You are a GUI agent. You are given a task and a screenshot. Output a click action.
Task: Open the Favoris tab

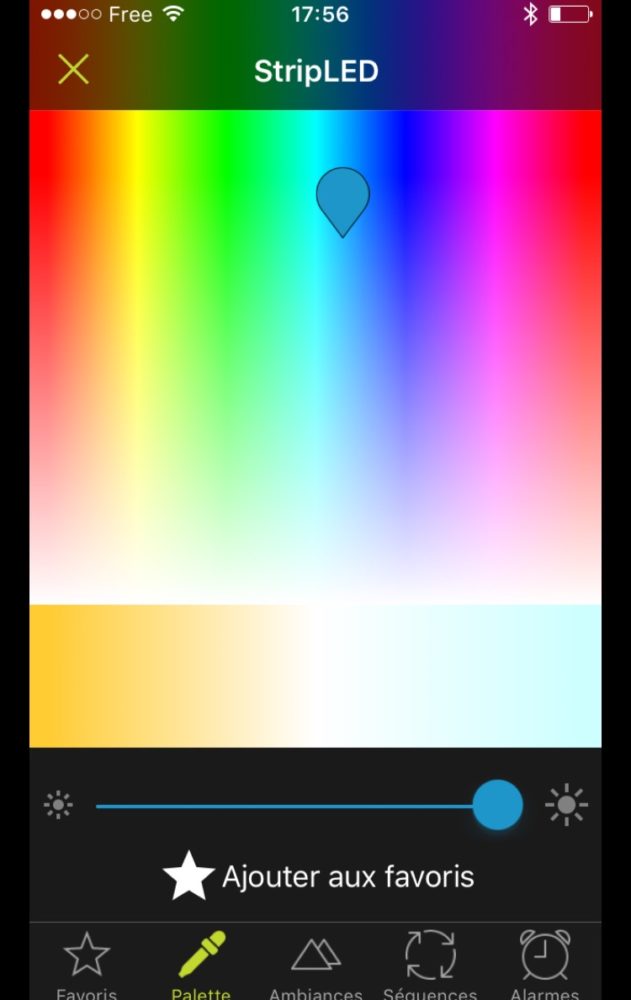tap(87, 965)
